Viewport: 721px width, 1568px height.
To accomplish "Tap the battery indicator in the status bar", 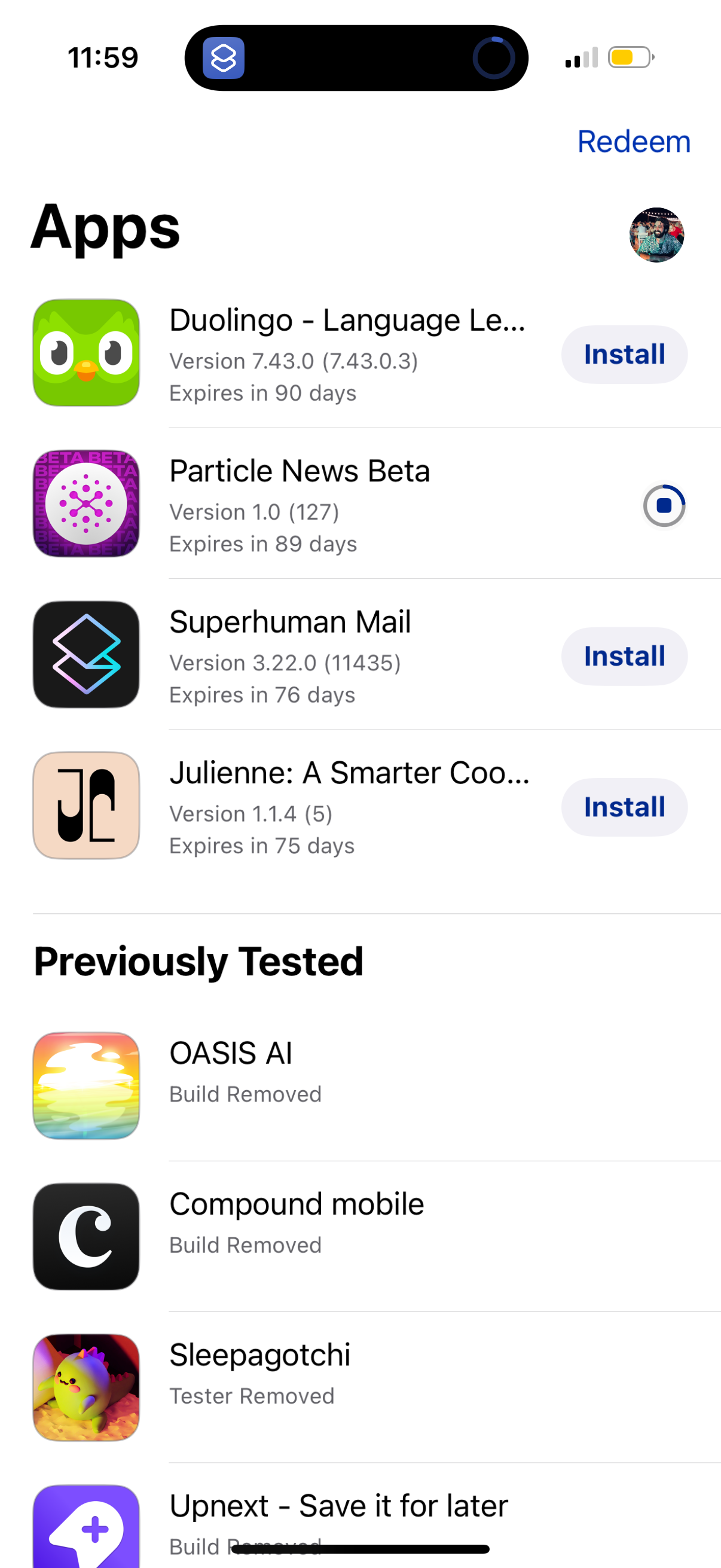I will (x=630, y=57).
